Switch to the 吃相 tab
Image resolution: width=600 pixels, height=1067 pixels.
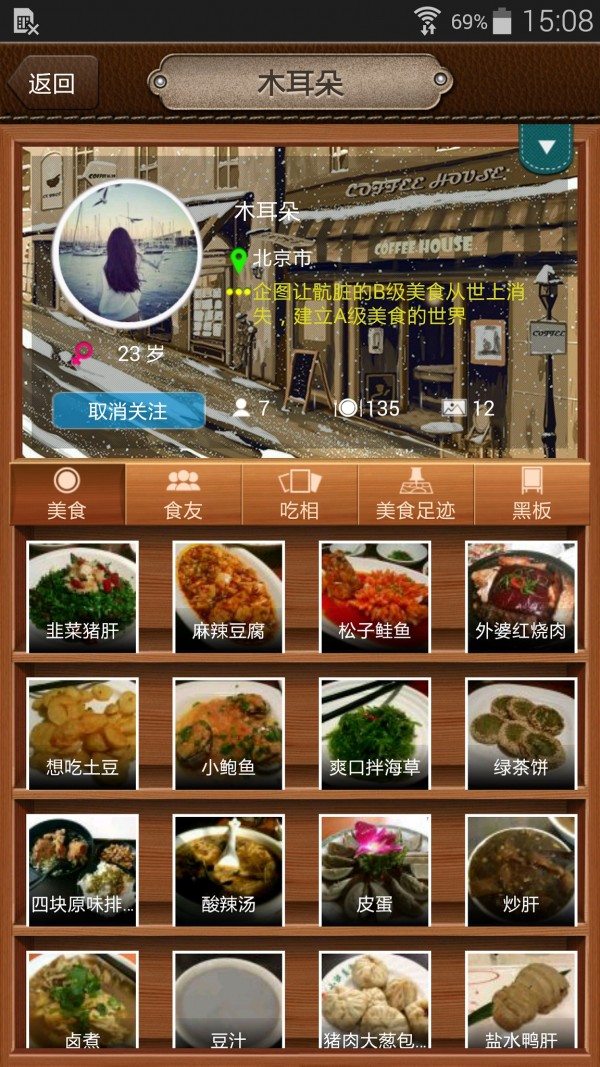click(x=299, y=495)
